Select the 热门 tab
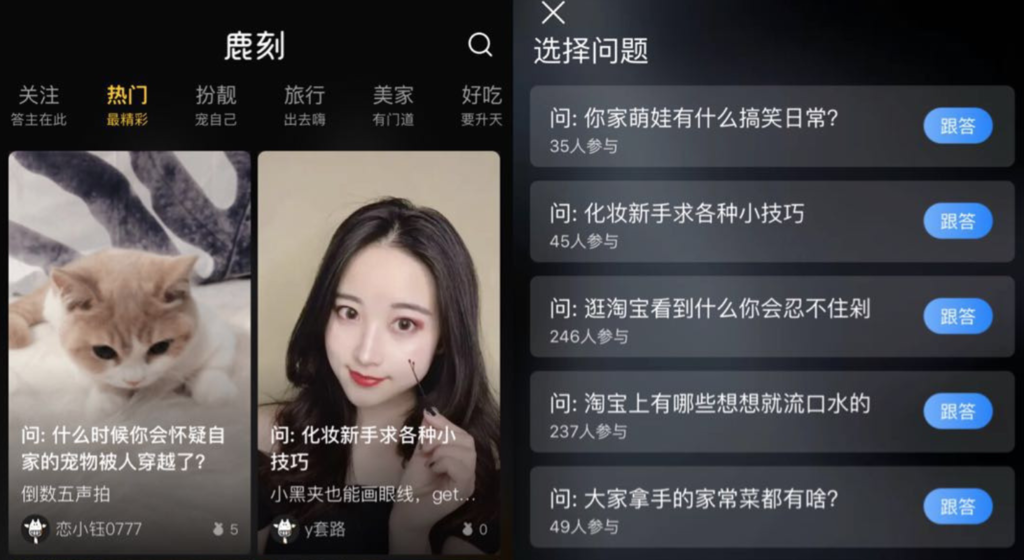This screenshot has width=1024, height=560. click(127, 105)
